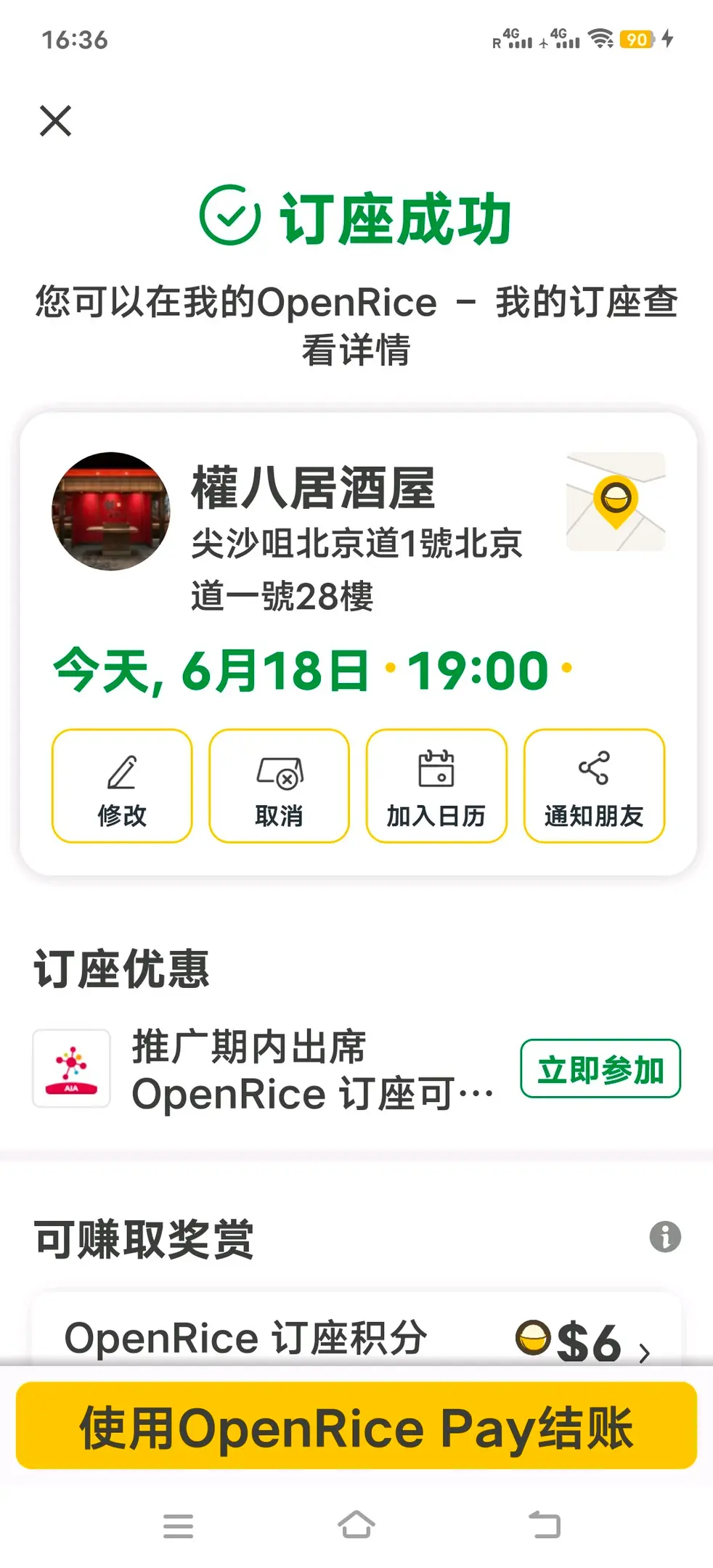Image resolution: width=713 pixels, height=1568 pixels.
Task: Cancel the booking with 取消
Action: click(x=279, y=785)
